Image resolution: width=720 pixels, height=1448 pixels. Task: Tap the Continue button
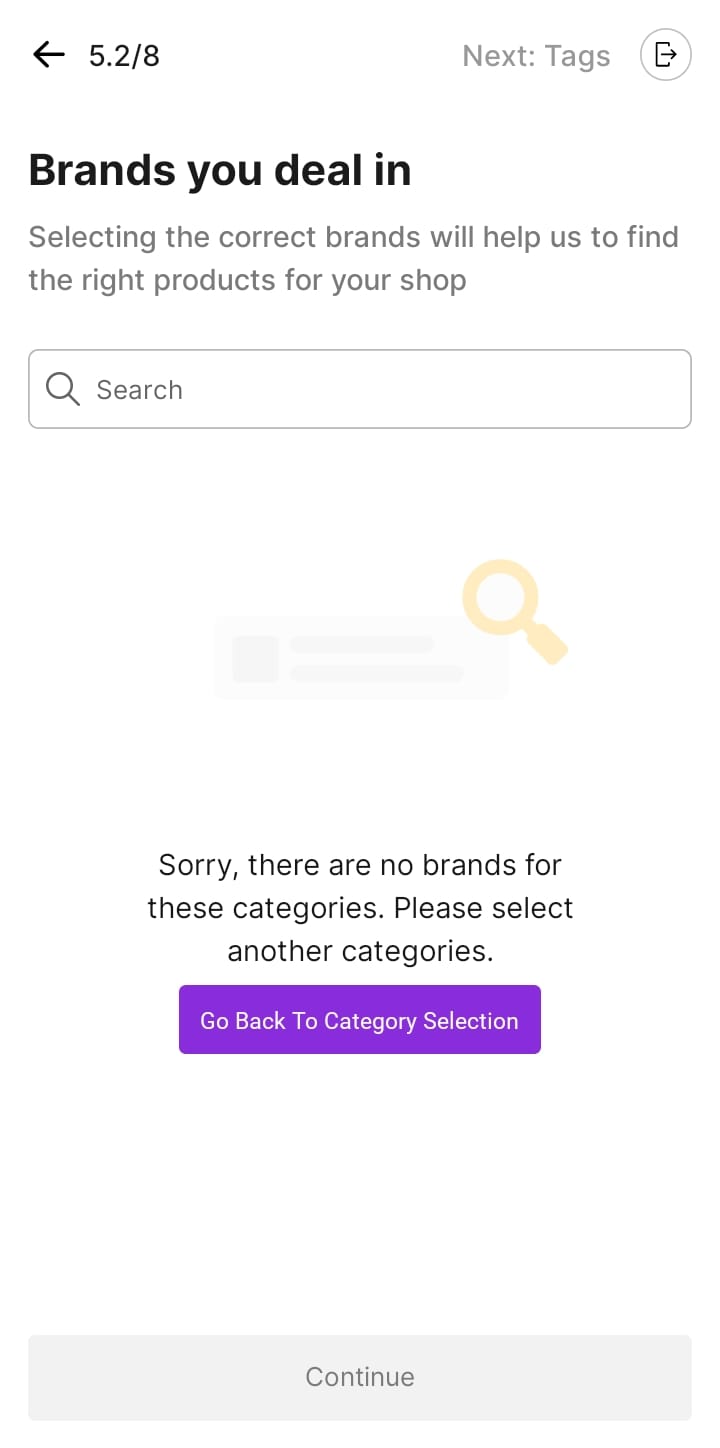(360, 1377)
